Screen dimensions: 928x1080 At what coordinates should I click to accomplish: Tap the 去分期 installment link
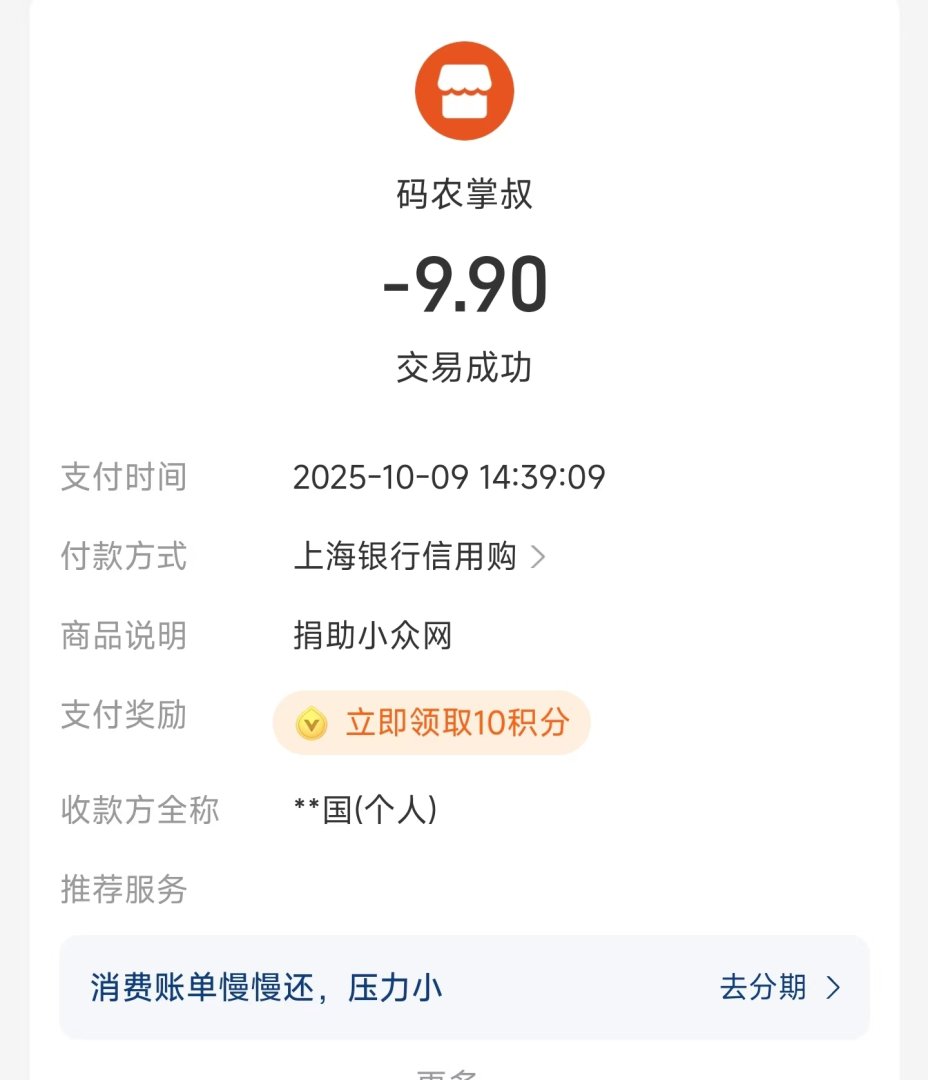point(779,988)
